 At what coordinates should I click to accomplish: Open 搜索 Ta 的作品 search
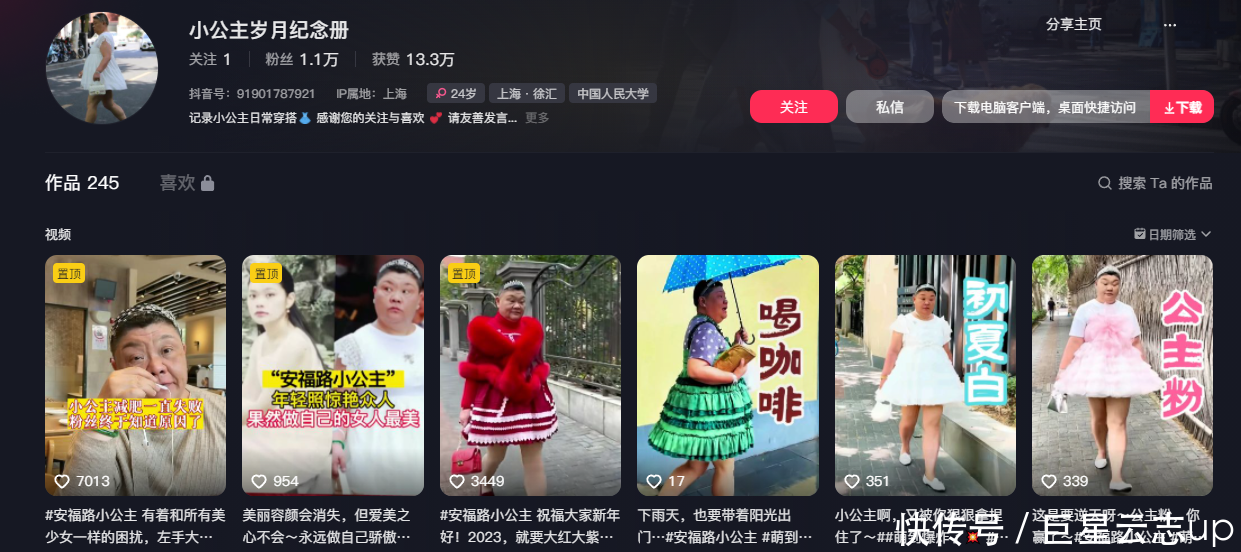tap(1155, 183)
